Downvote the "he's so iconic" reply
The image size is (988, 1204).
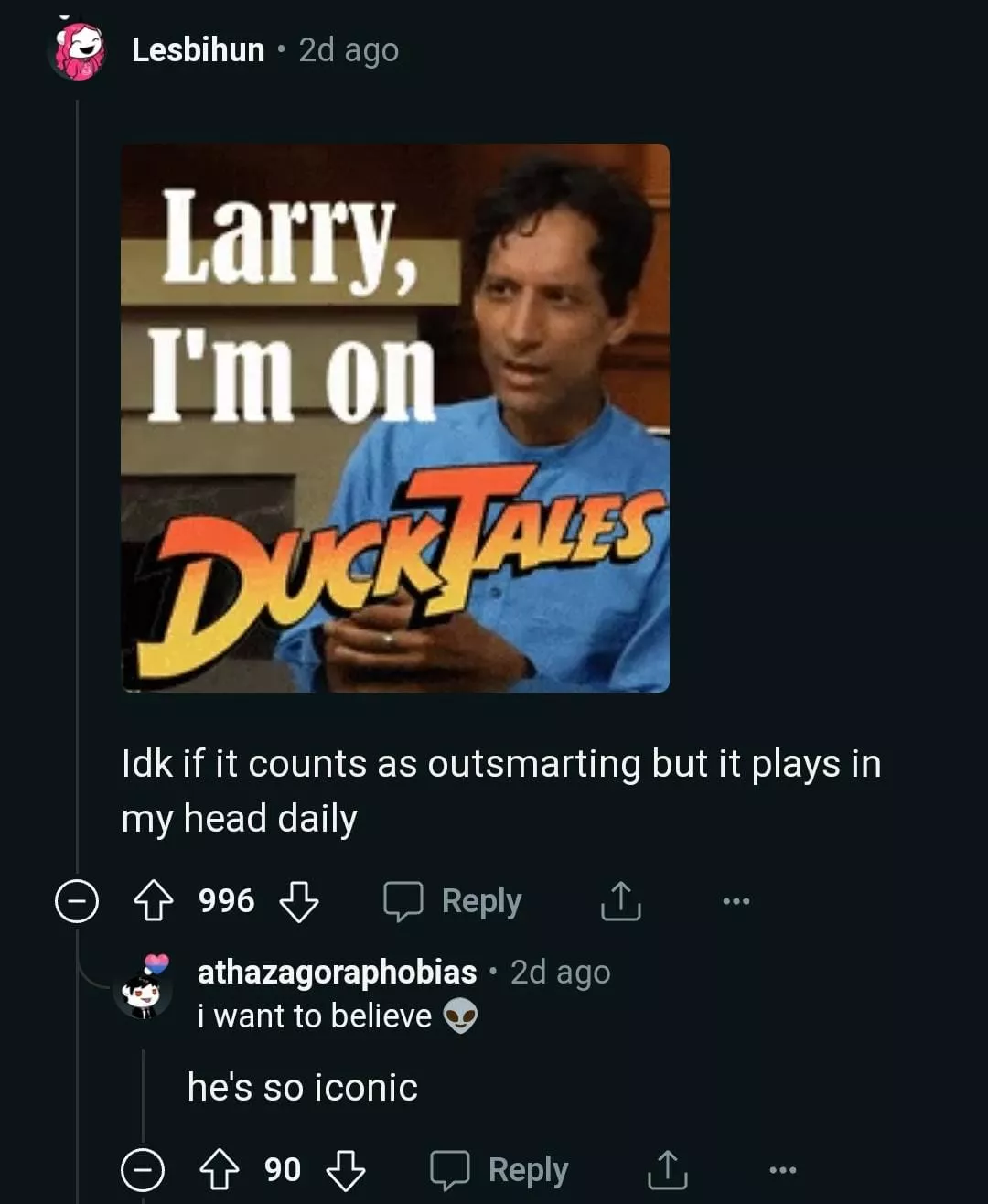[346, 1170]
